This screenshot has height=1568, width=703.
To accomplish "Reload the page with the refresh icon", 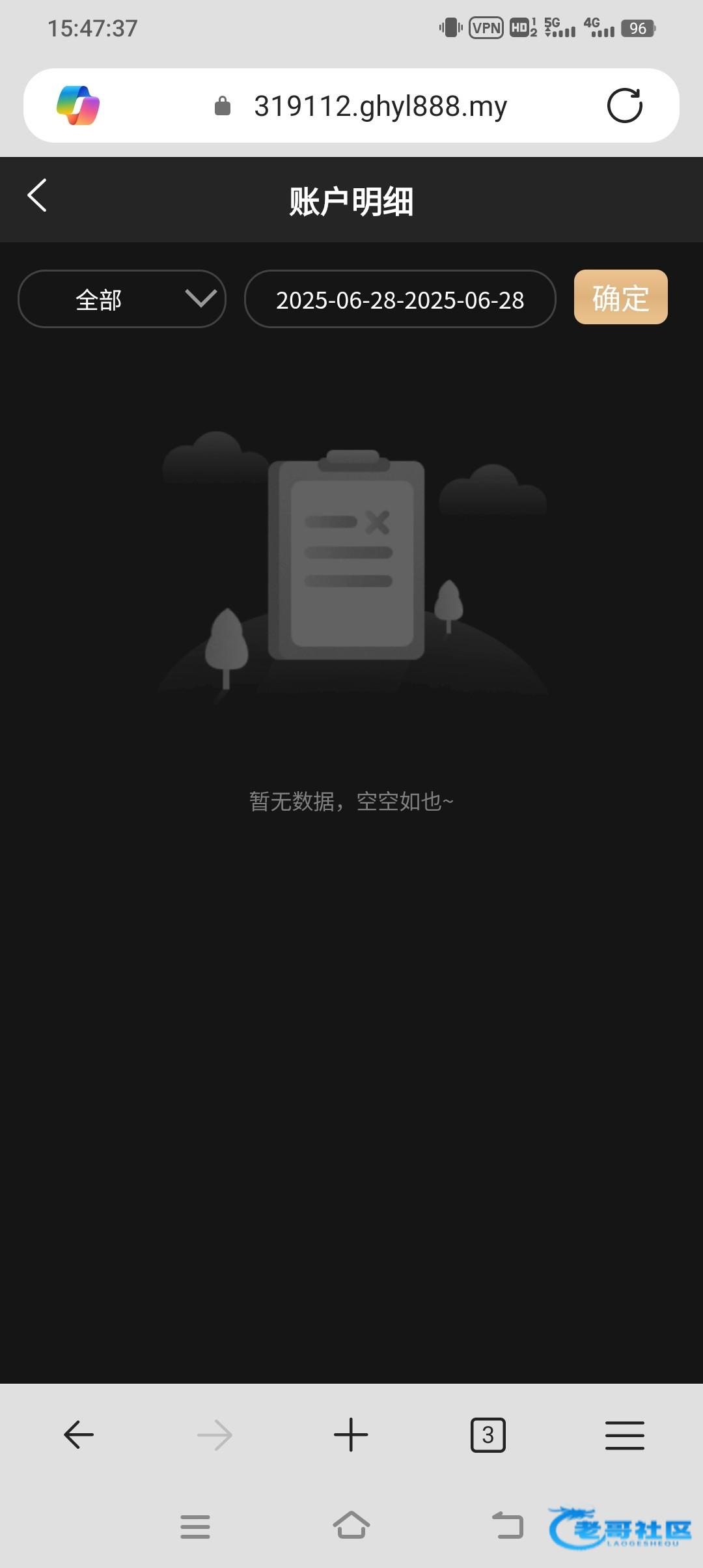I will 624,105.
